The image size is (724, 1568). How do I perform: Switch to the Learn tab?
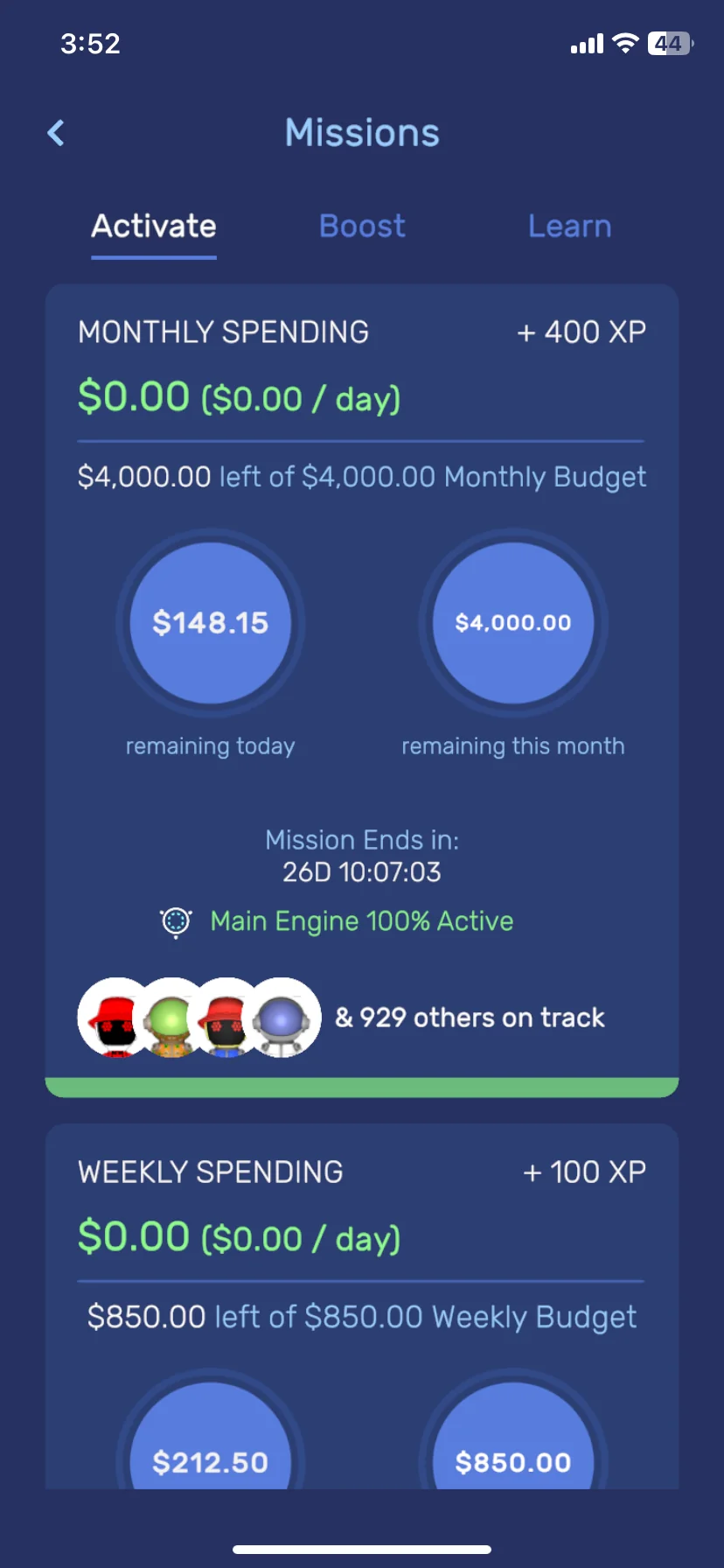(569, 227)
